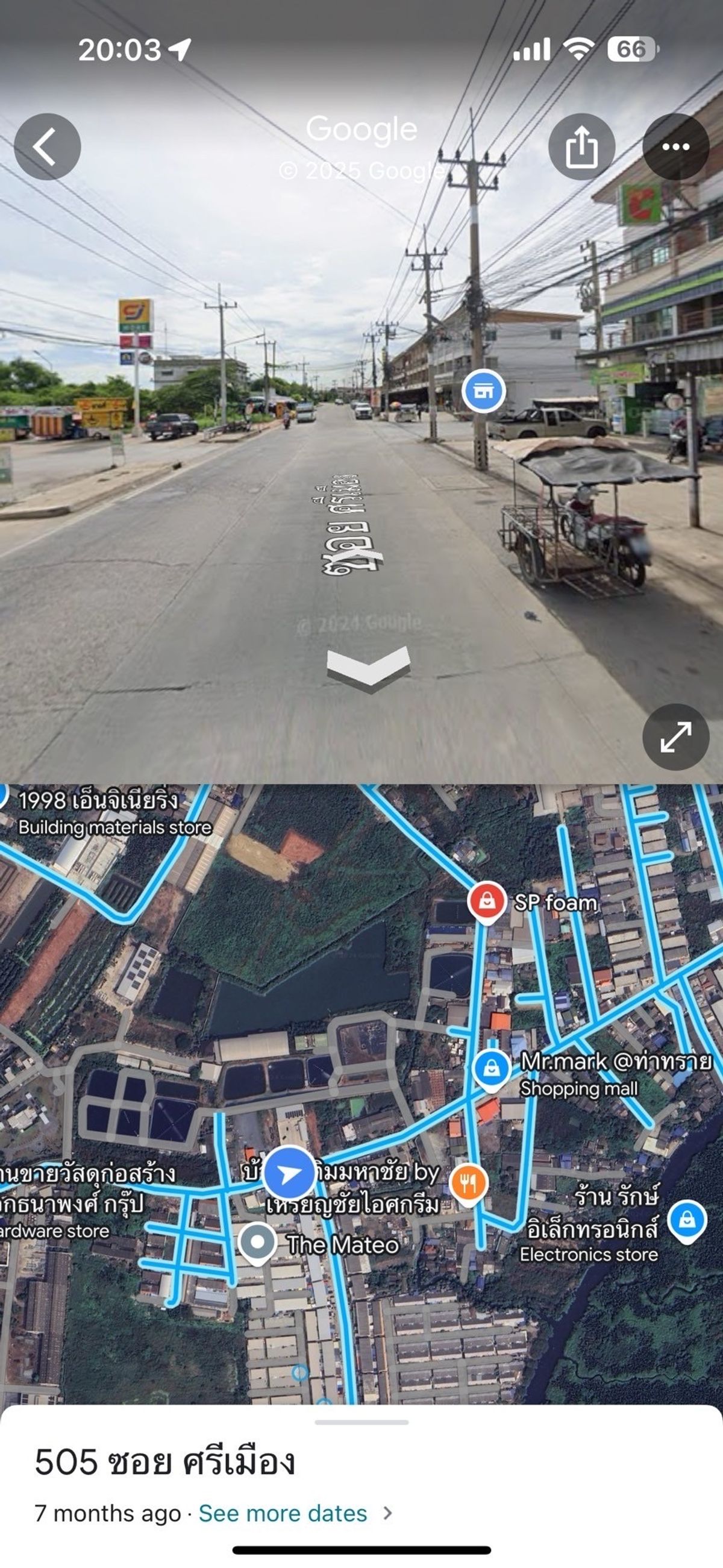Viewport: 723px width, 1568px height.
Task: Open the three-dot overflow menu
Action: tap(676, 146)
